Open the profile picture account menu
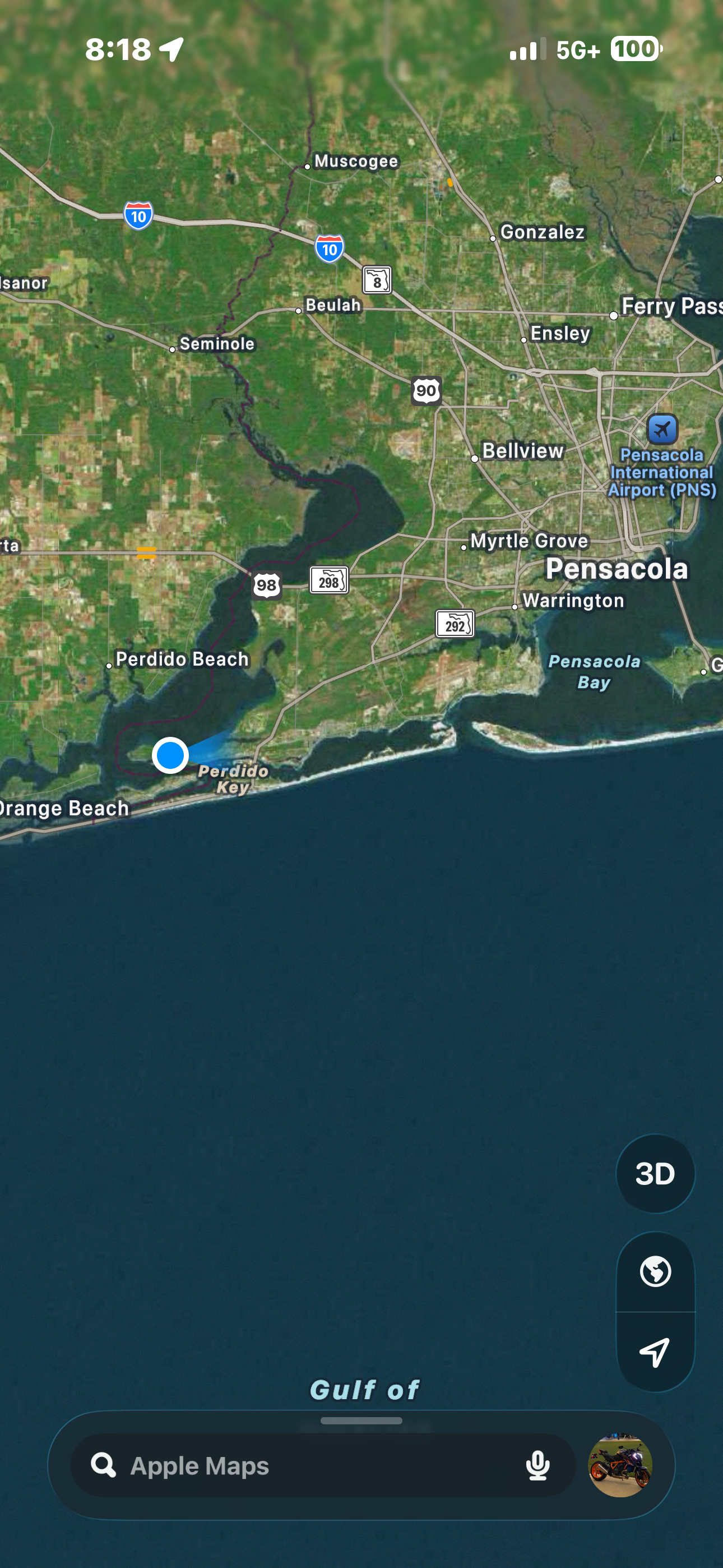The width and height of the screenshot is (723, 1568). [x=619, y=1465]
